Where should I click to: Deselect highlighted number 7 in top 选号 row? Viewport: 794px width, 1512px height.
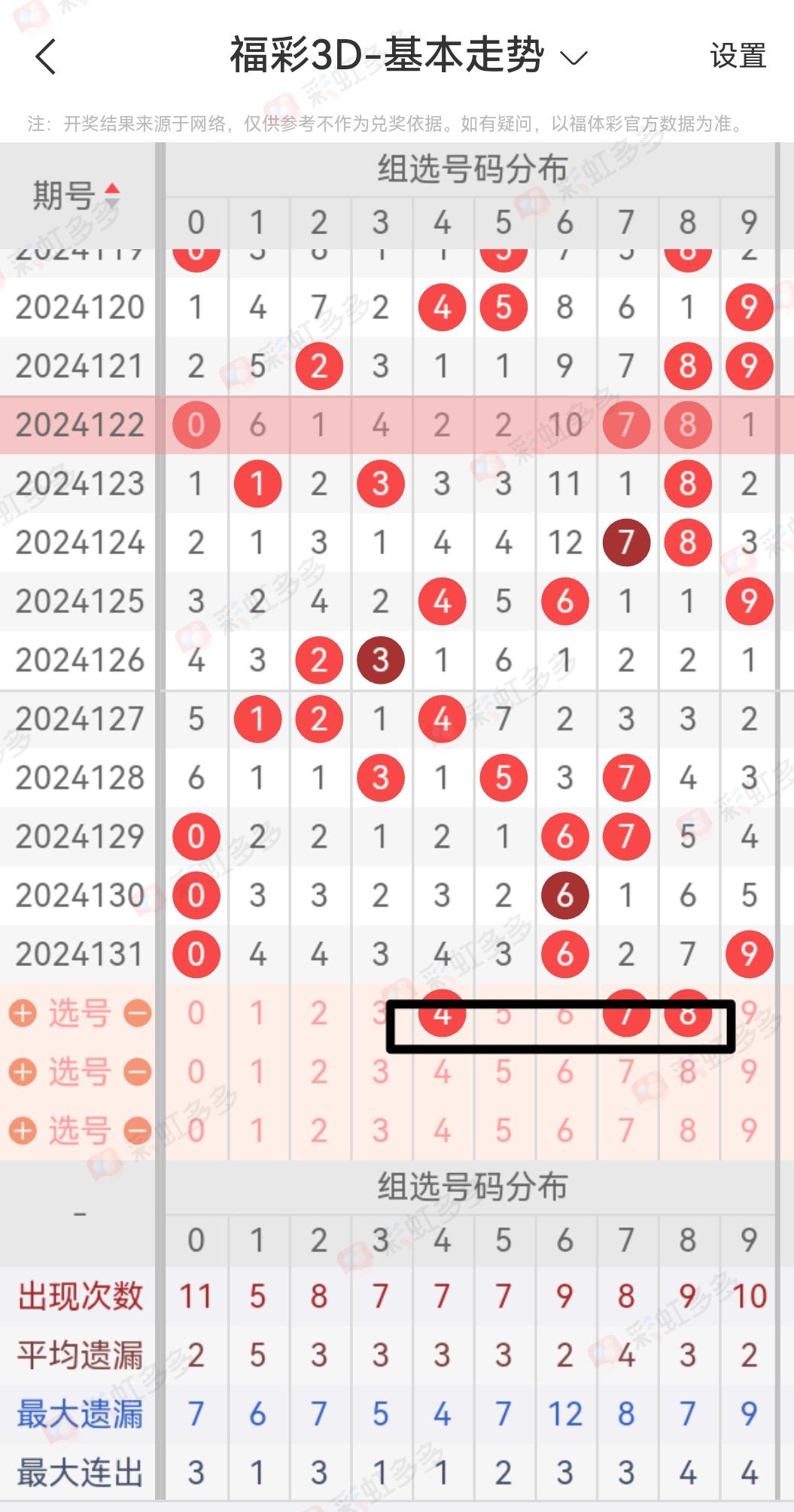coord(625,1014)
